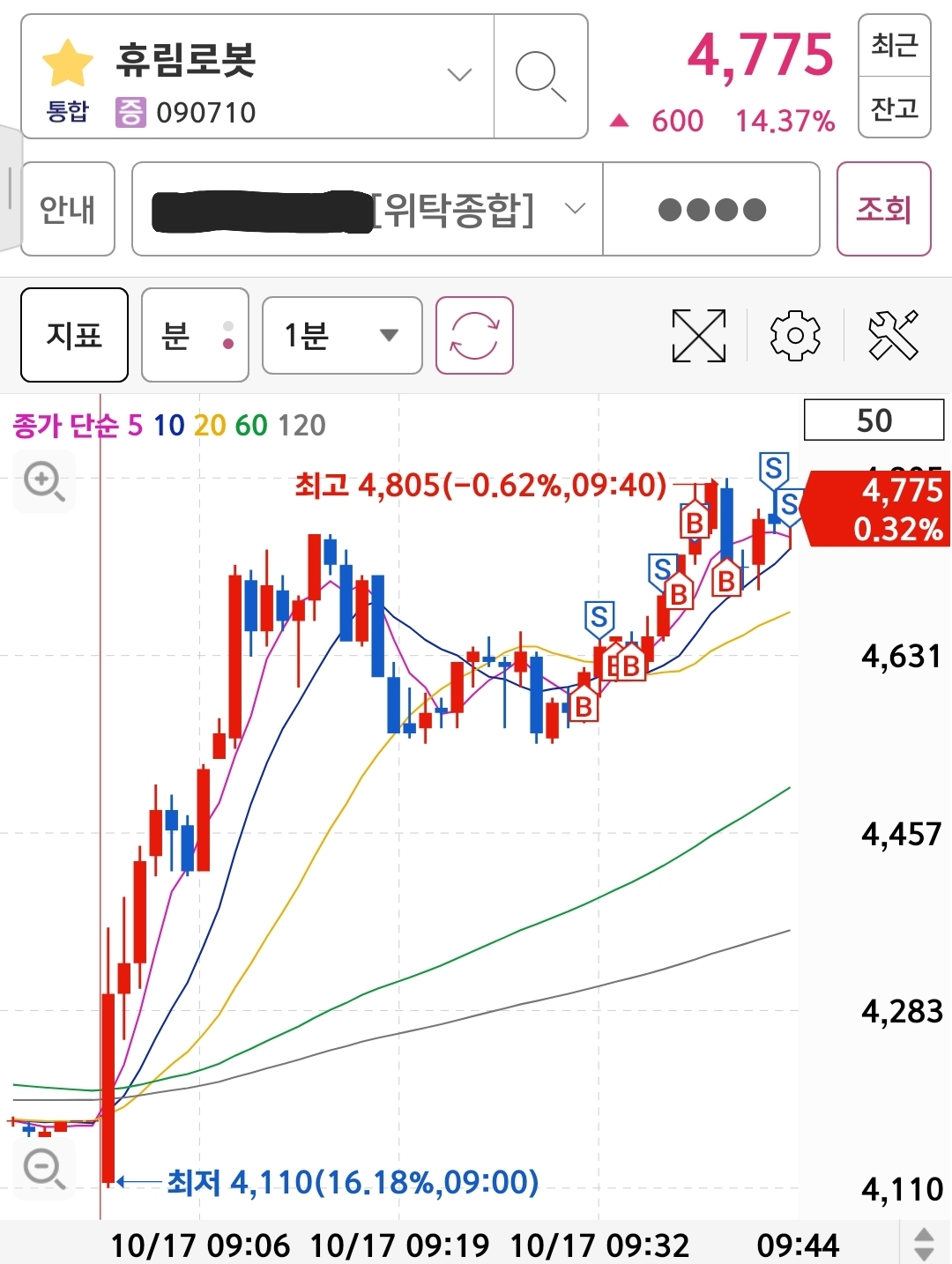Zoom out of the chart
The image size is (952, 1264).
[x=43, y=1169]
